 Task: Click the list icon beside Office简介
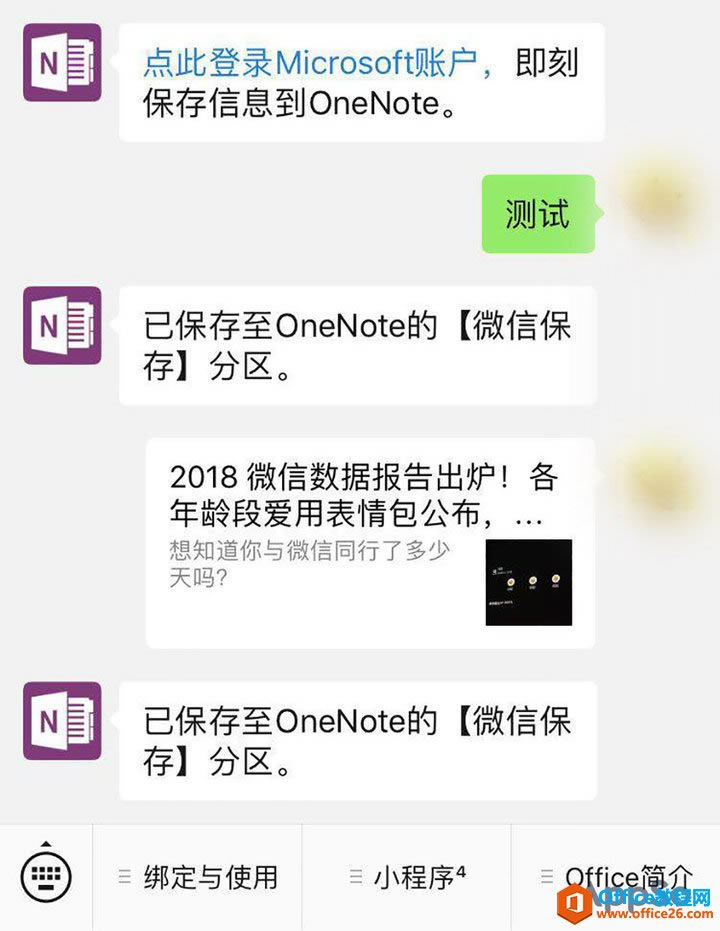[547, 874]
